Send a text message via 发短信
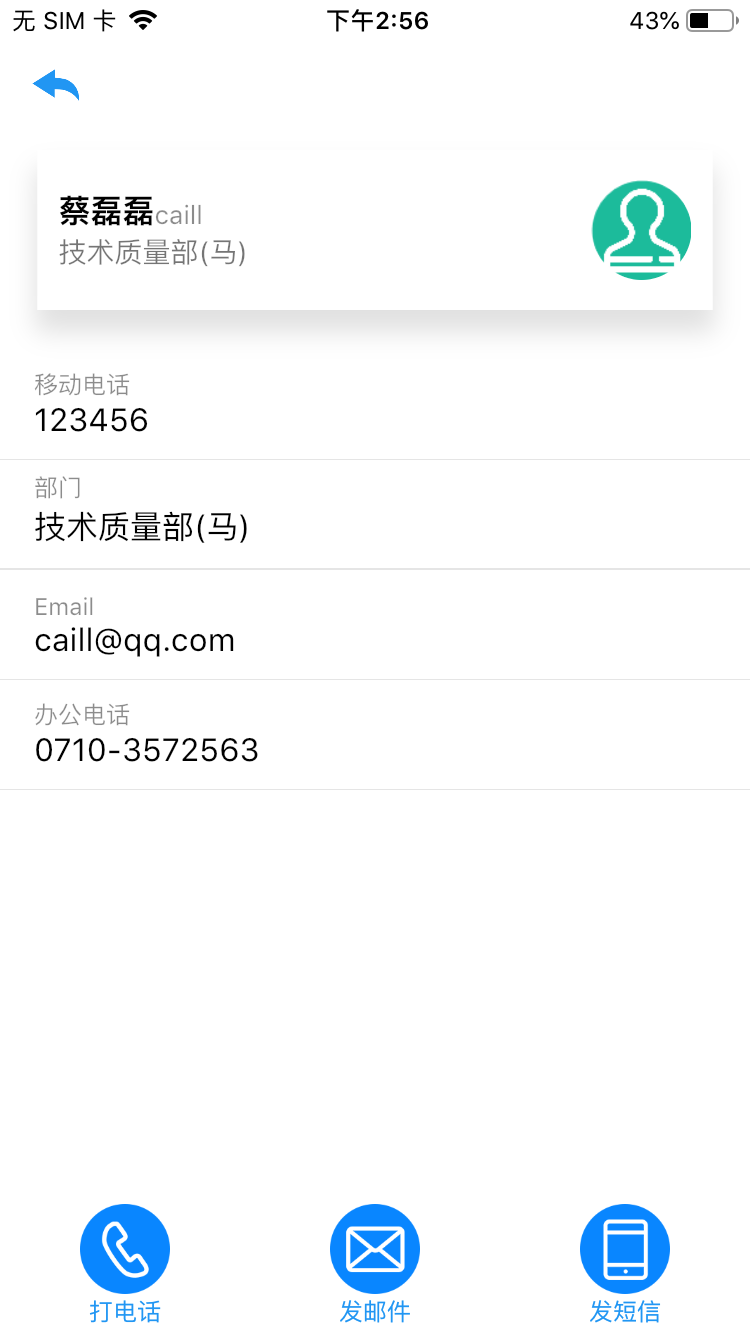The width and height of the screenshot is (750, 1334). (x=625, y=1249)
